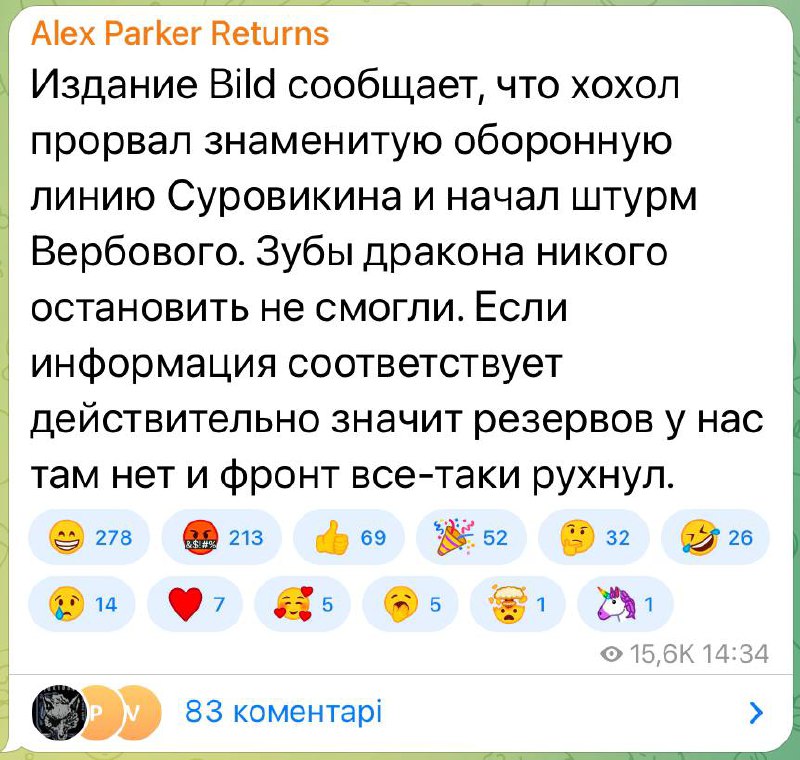Viewport: 800px width, 760px height.
Task: Tap the exploding head reaction with 1
Action: [518, 603]
